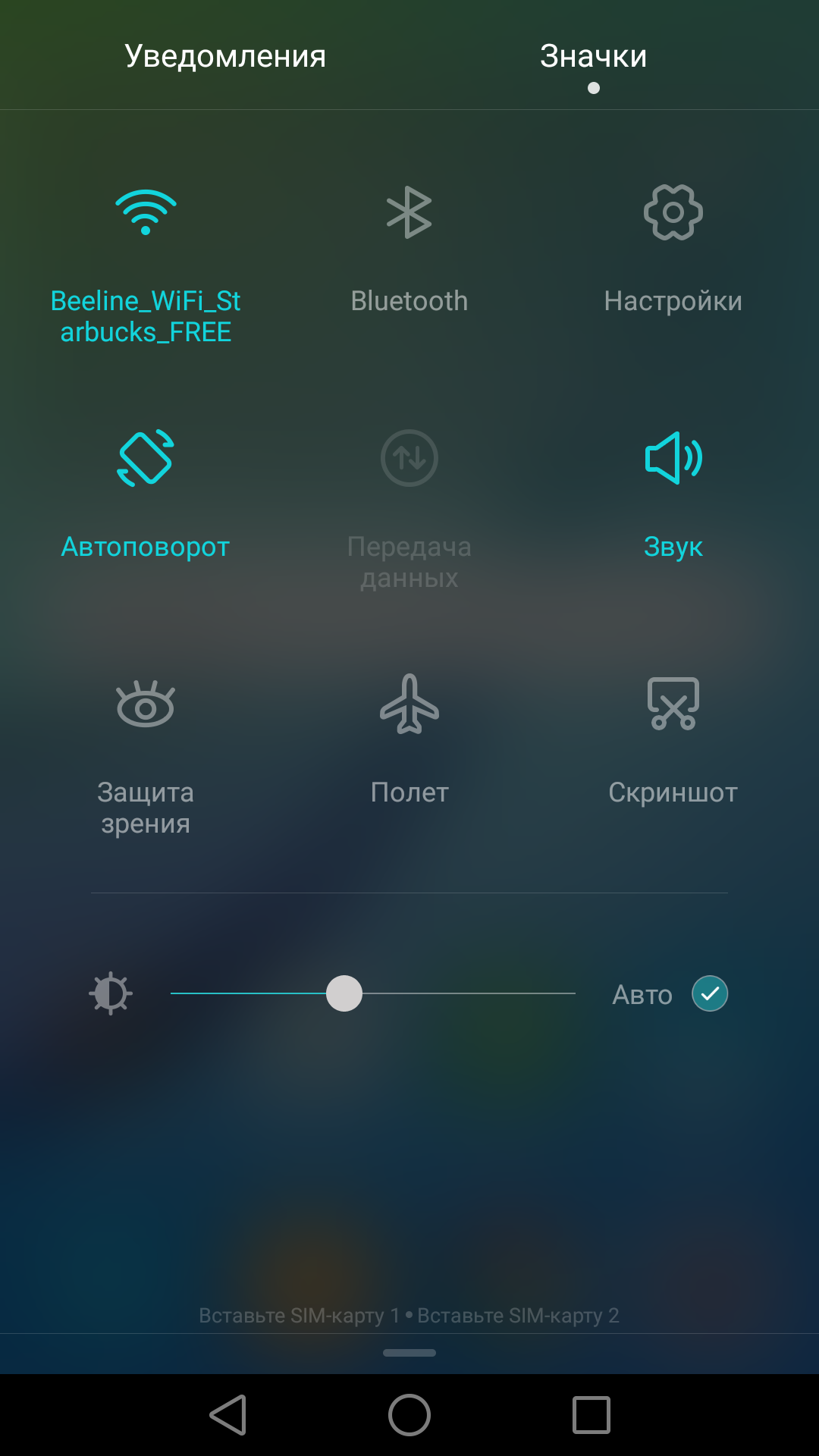Enable Bluetooth
This screenshot has width=819, height=1456.
pyautogui.click(x=409, y=212)
